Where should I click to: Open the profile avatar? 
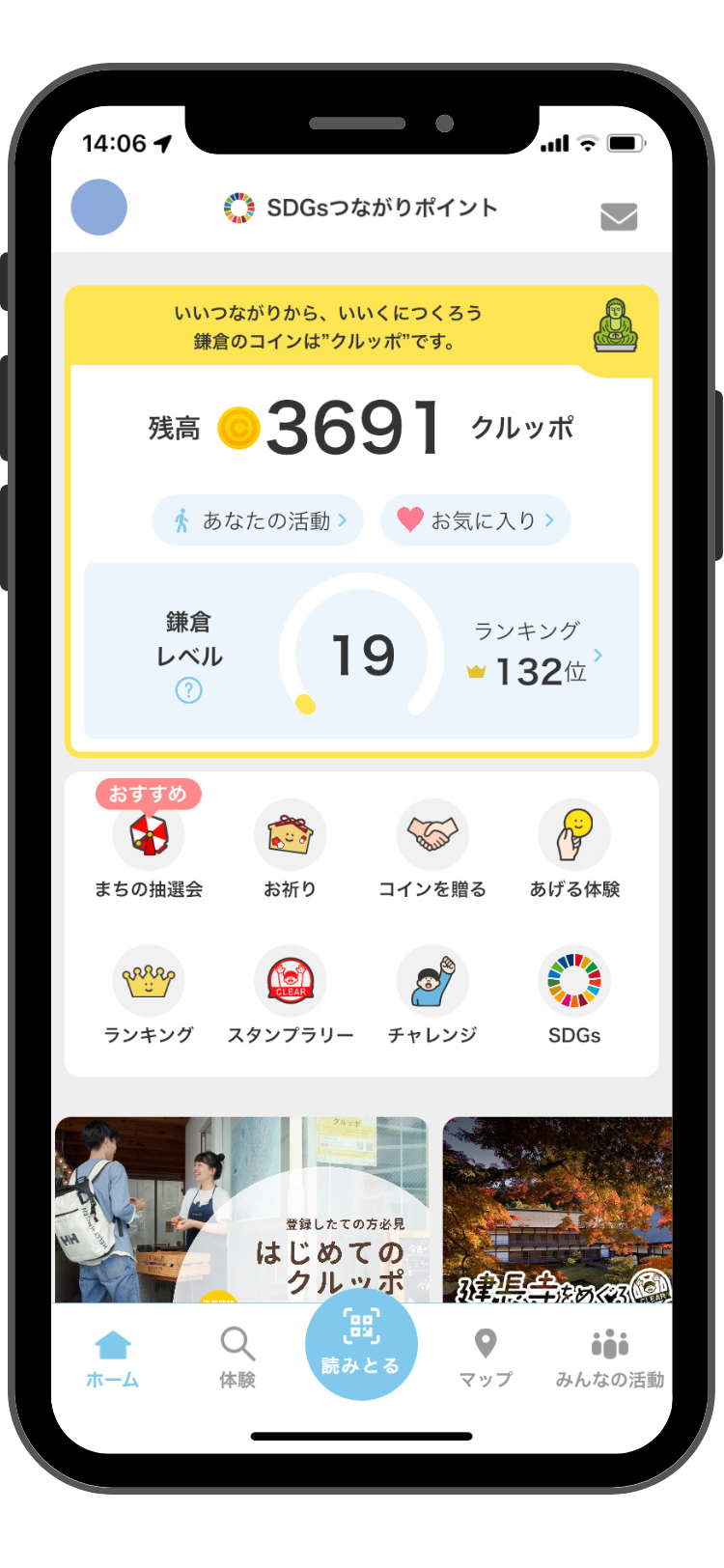[99, 208]
